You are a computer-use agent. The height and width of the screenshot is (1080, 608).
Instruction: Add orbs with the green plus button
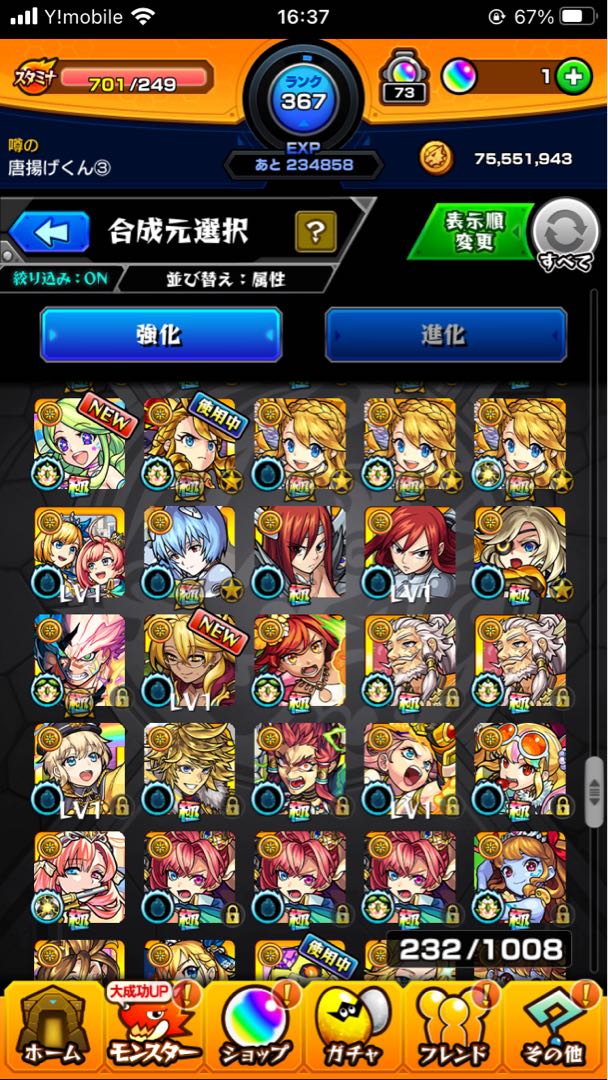tap(573, 76)
